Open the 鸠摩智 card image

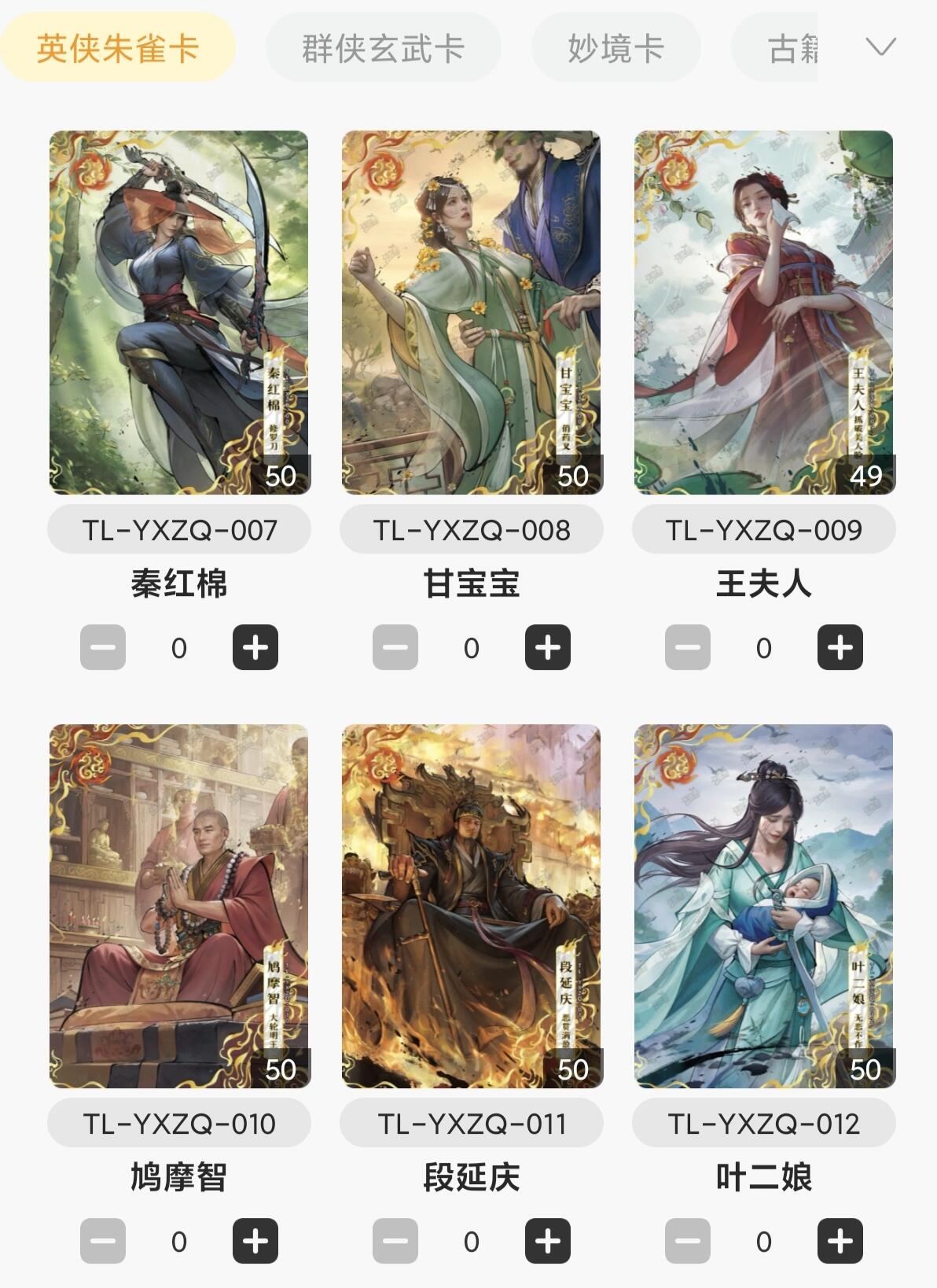[179, 906]
